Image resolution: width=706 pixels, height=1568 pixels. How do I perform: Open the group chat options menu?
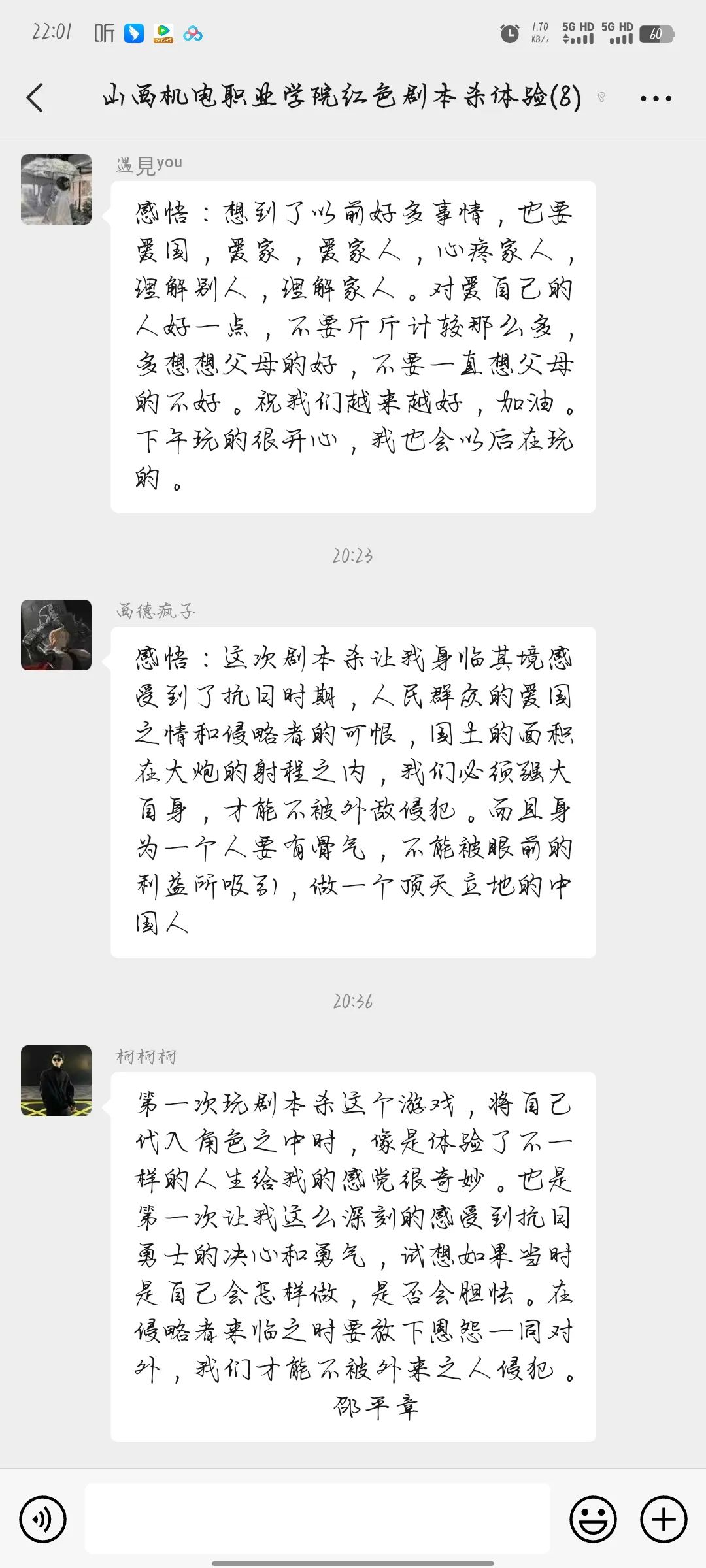(656, 99)
